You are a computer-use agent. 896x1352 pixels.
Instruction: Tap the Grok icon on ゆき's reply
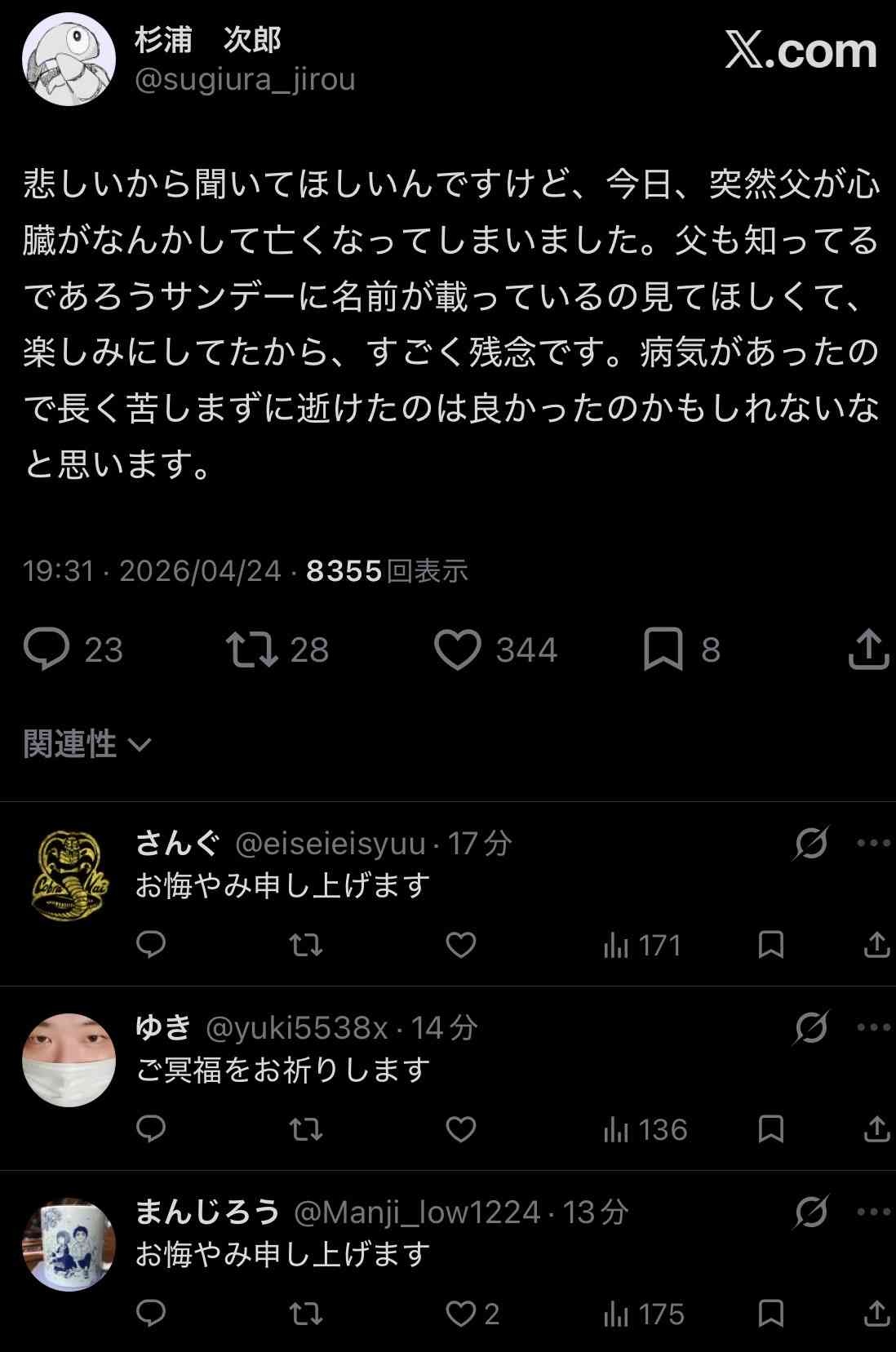pyautogui.click(x=811, y=1027)
